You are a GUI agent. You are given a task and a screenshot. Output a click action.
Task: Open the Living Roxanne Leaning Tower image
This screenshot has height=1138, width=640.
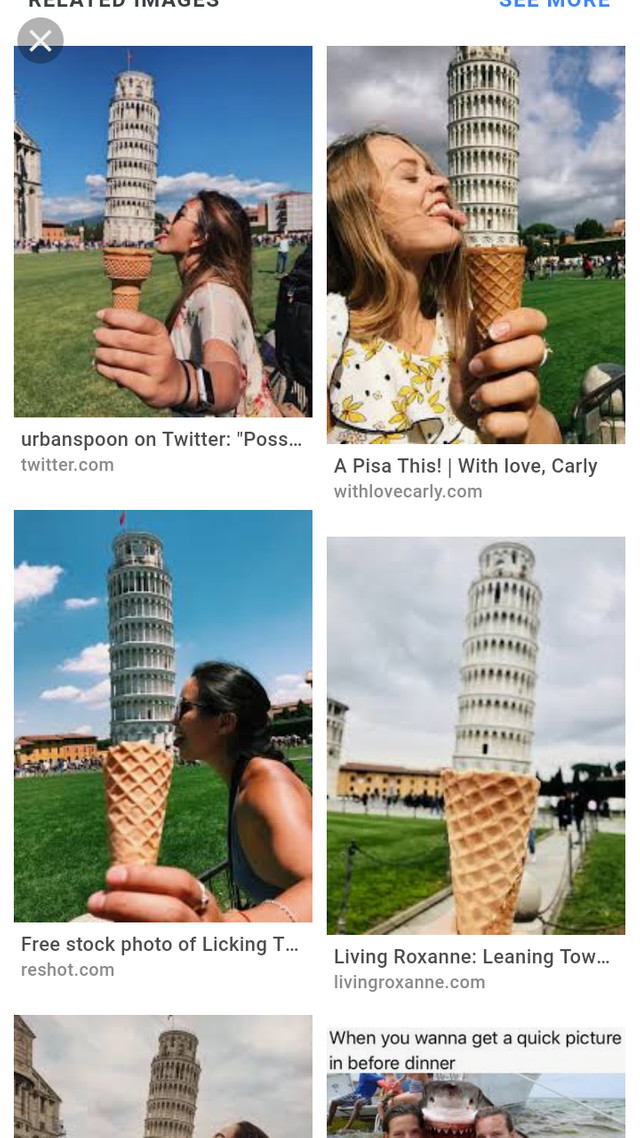click(476, 735)
